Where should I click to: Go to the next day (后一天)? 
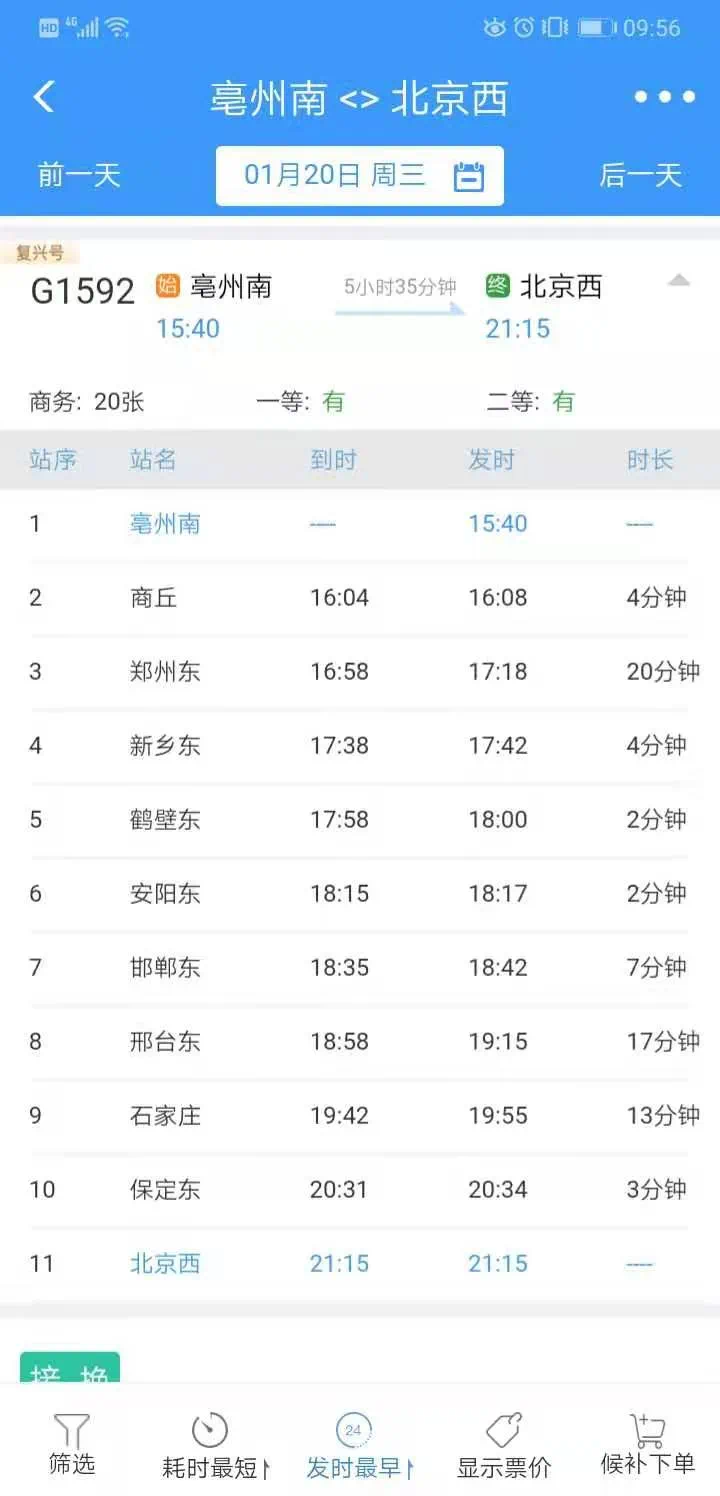(x=640, y=175)
